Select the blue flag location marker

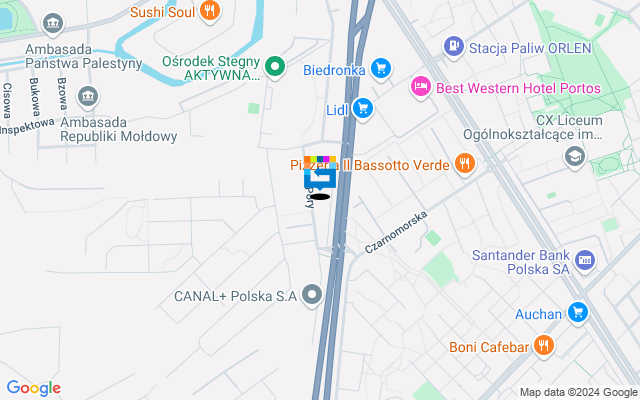(320, 176)
